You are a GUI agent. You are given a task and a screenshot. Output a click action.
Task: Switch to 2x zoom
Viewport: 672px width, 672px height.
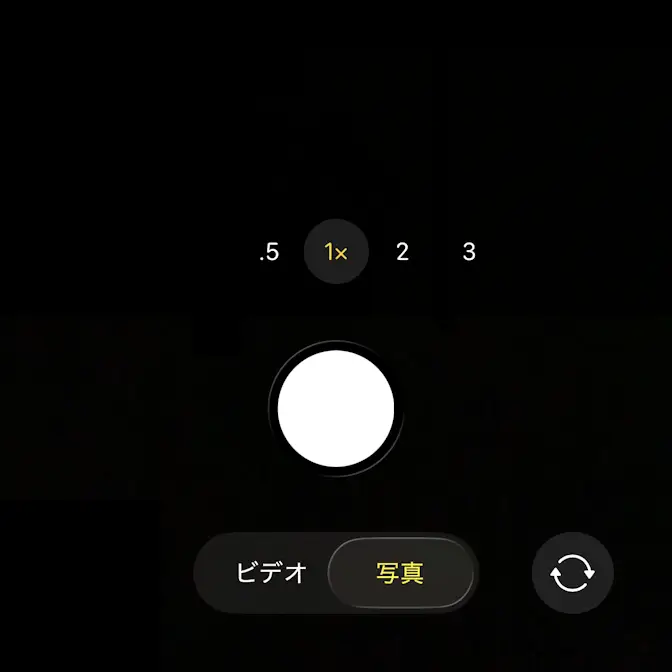pos(402,252)
